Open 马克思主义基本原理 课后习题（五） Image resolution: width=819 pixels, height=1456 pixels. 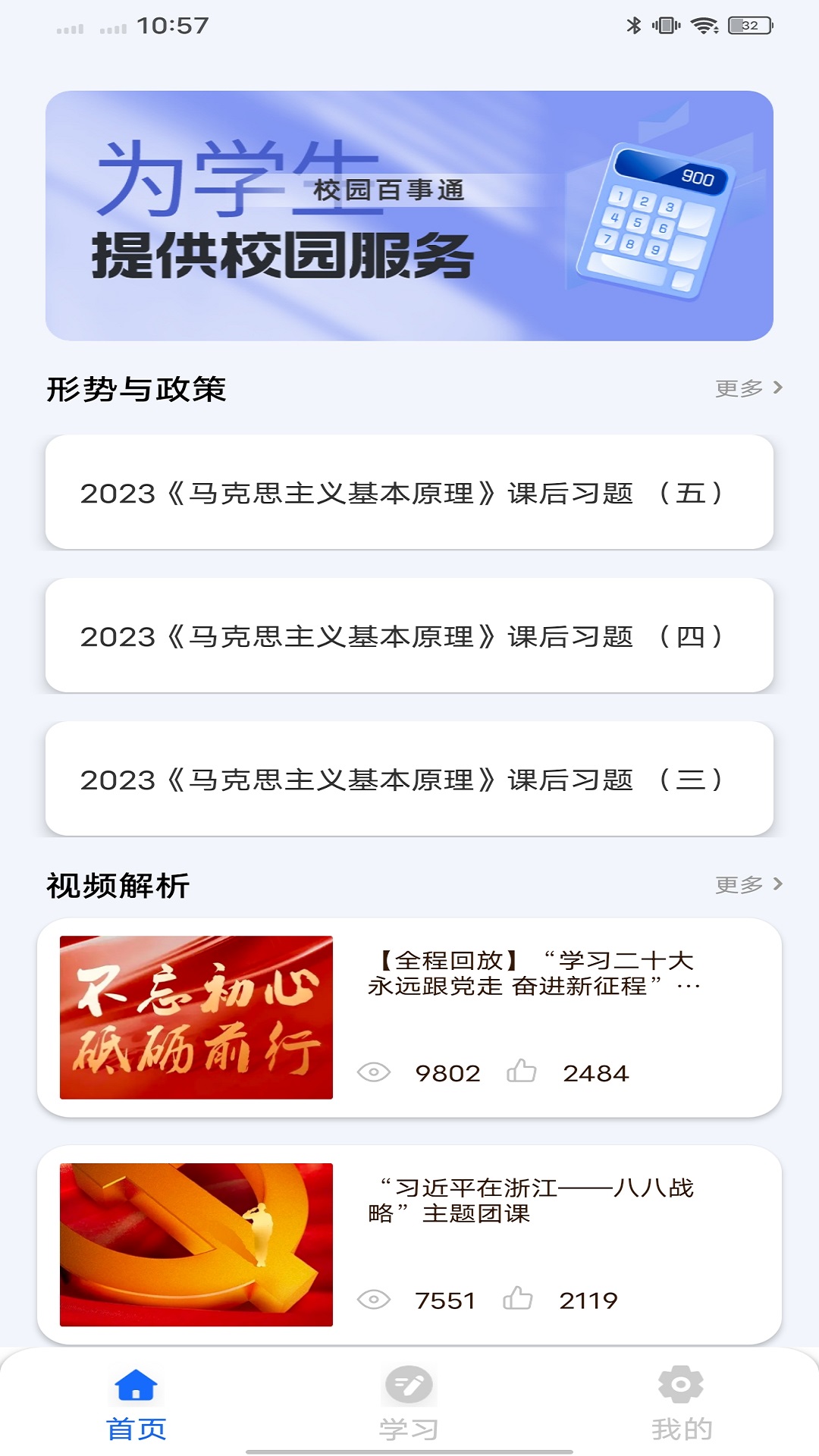[409, 492]
